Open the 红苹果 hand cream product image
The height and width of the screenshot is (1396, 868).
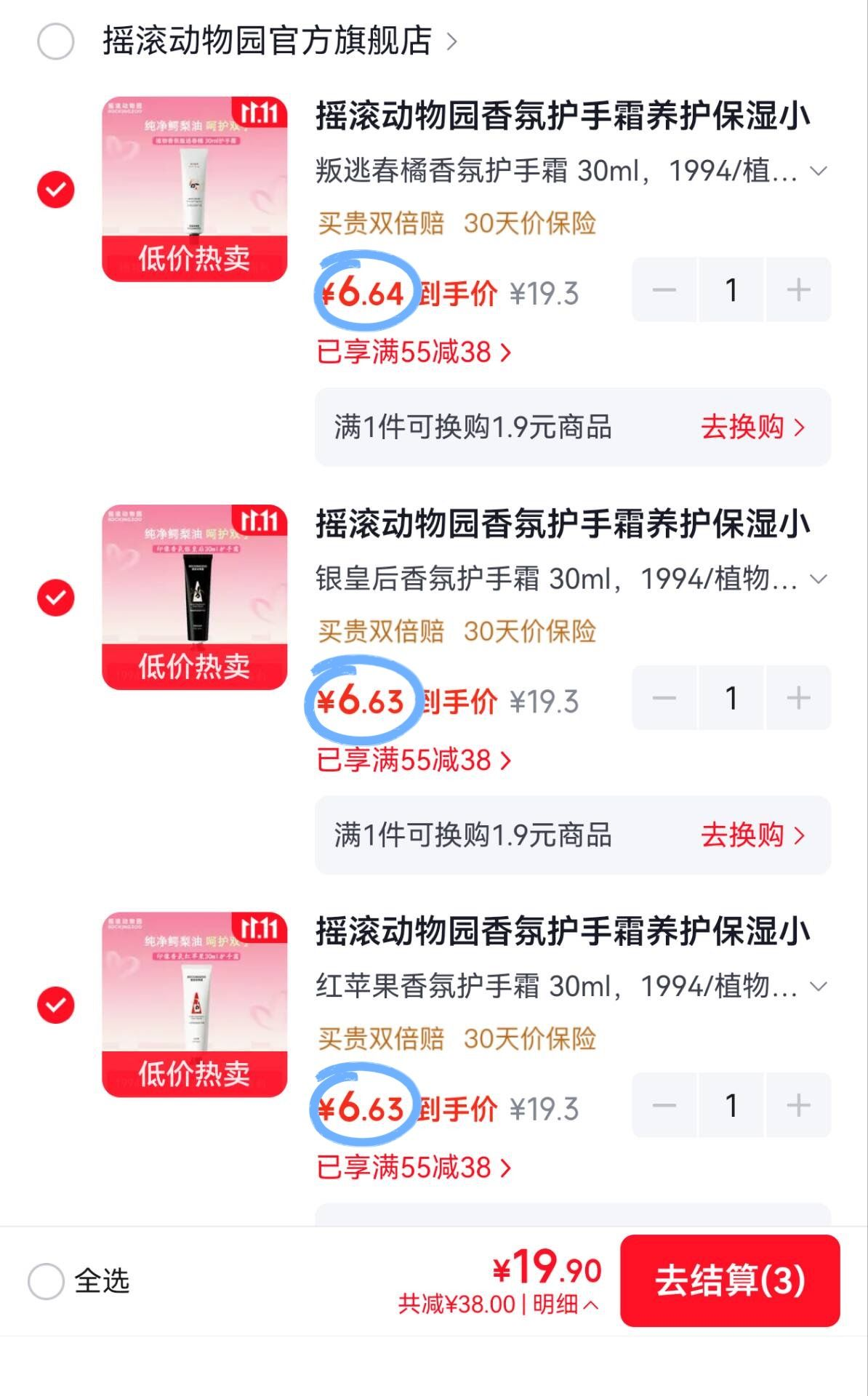[x=195, y=1005]
